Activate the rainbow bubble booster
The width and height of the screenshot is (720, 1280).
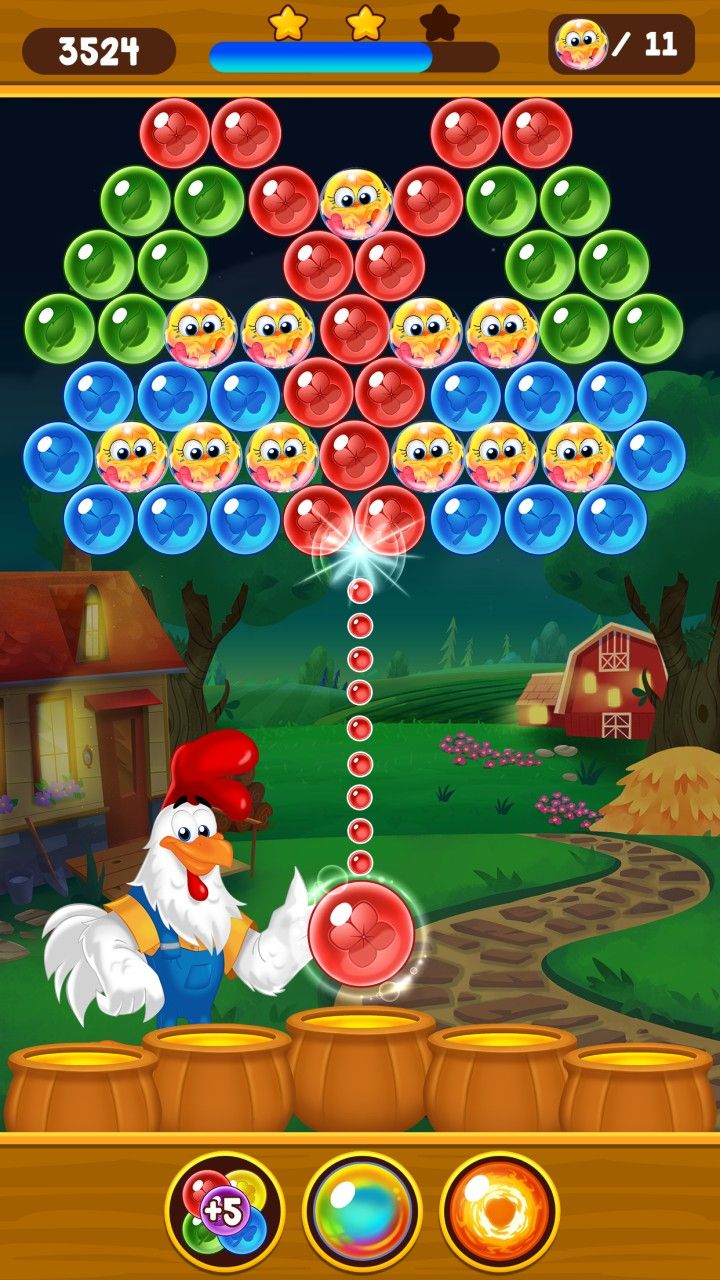(362, 1211)
